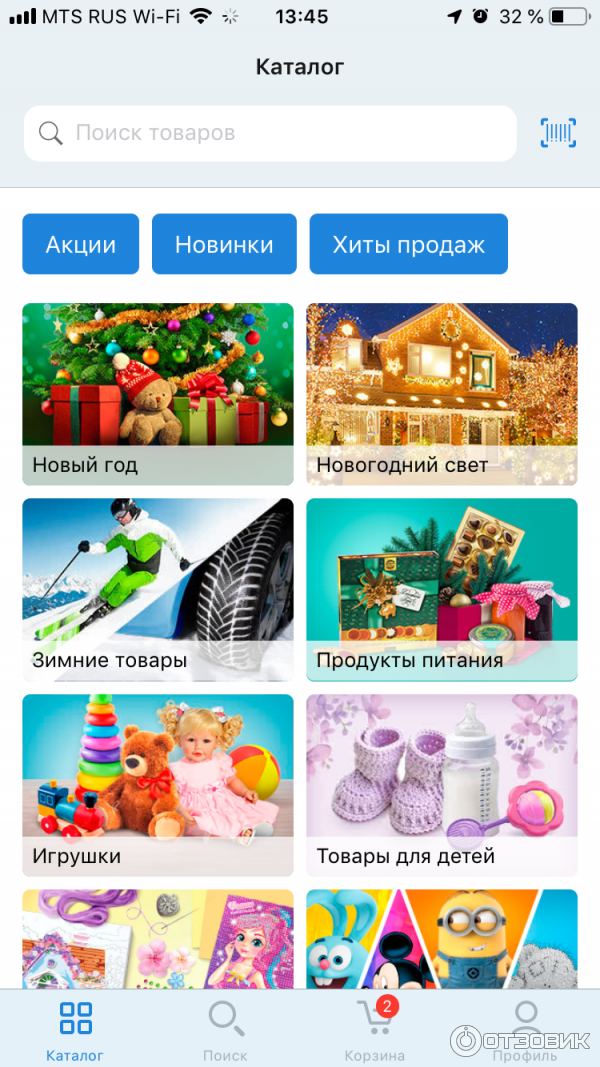View the Игрушки category

pos(158,785)
